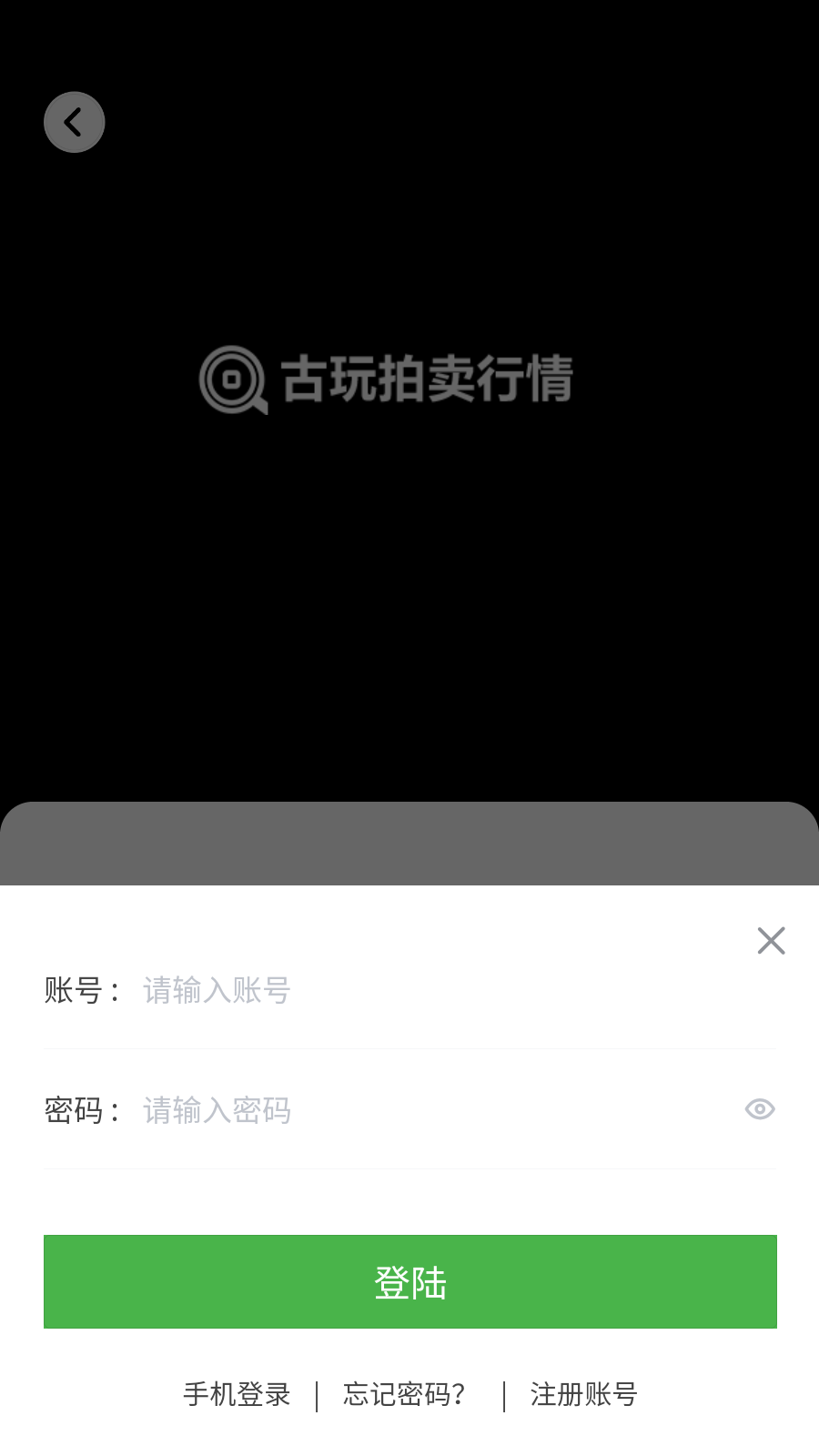Image resolution: width=819 pixels, height=1456 pixels.
Task: Tap the green login button color bar
Action: coord(409,1282)
